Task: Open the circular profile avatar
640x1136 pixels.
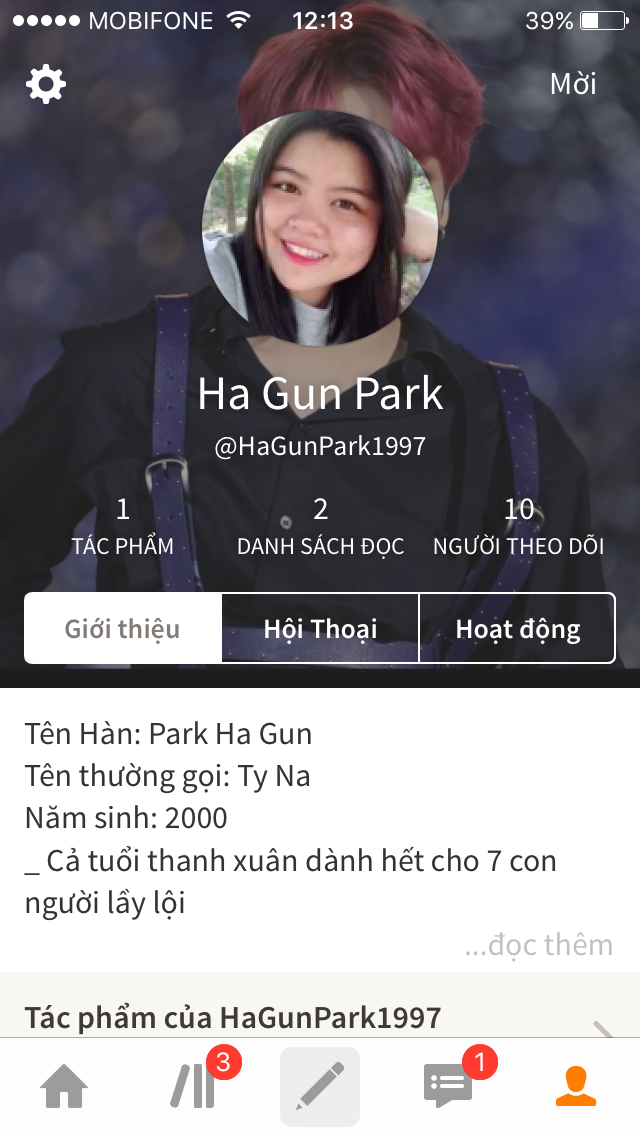Action: pyautogui.click(x=320, y=227)
